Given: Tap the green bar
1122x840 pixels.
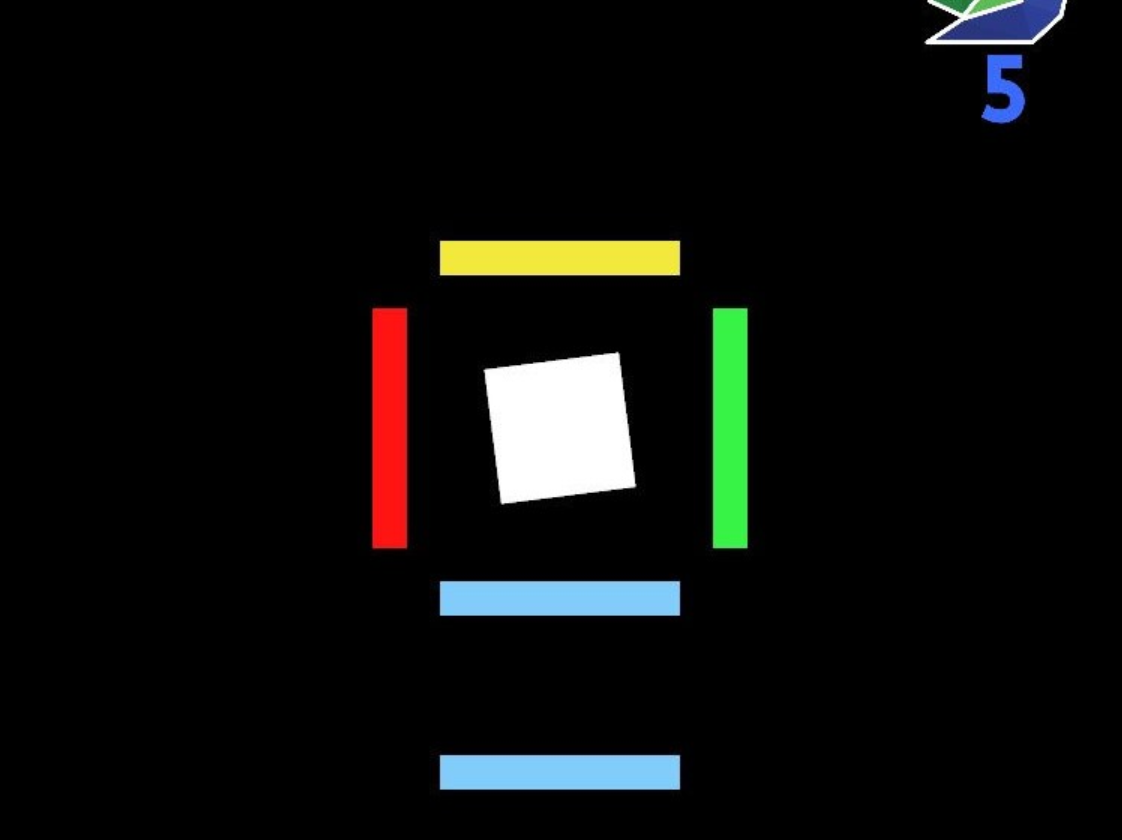Looking at the screenshot, I should pyautogui.click(x=730, y=428).
